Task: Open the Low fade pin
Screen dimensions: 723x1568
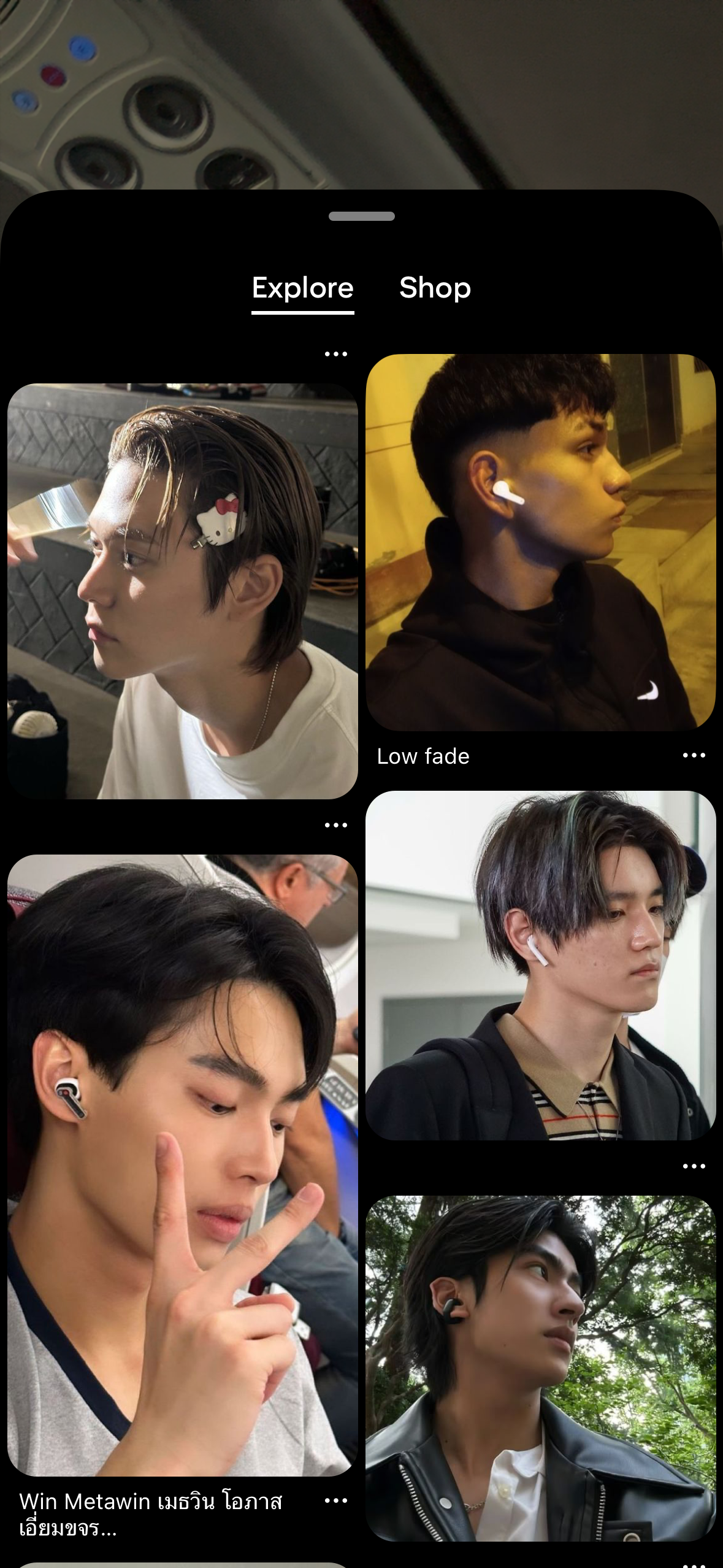Action: tap(540, 542)
